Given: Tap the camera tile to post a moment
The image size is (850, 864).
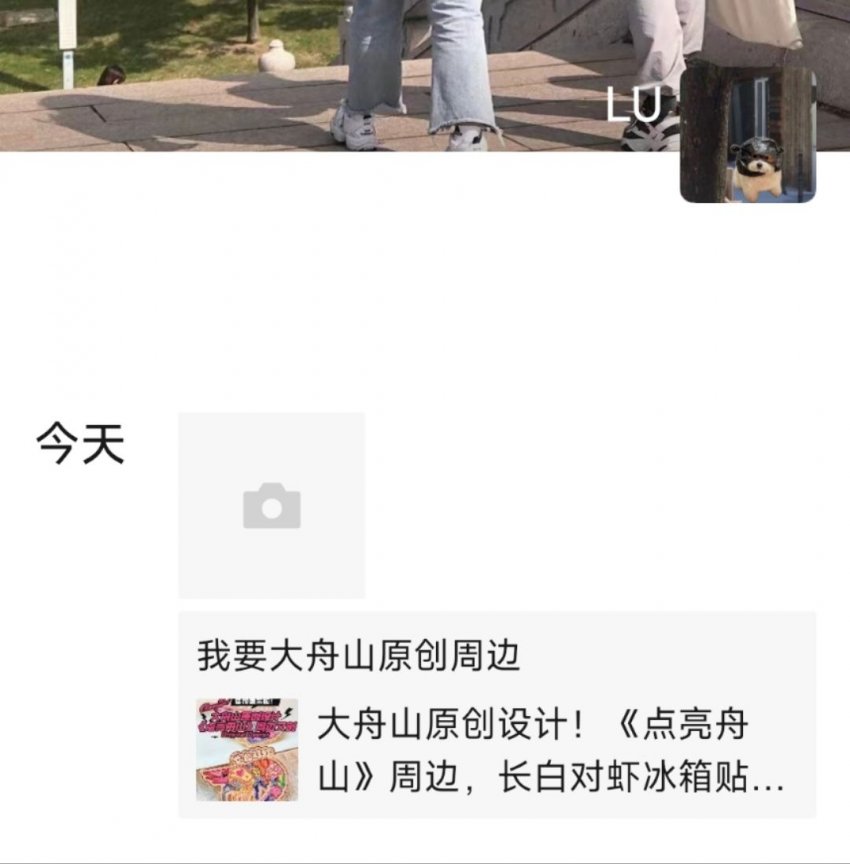Looking at the screenshot, I should (272, 506).
